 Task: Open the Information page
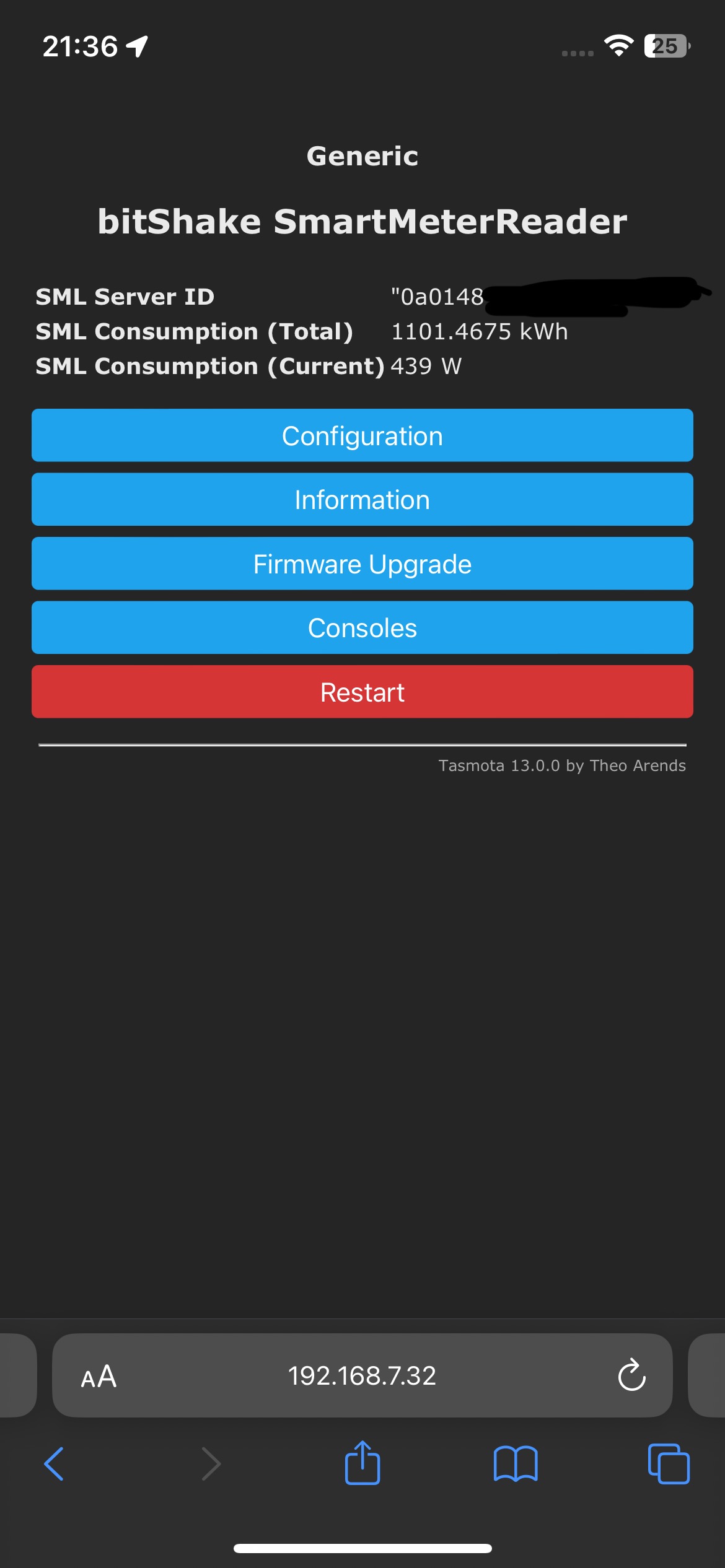[x=362, y=500]
